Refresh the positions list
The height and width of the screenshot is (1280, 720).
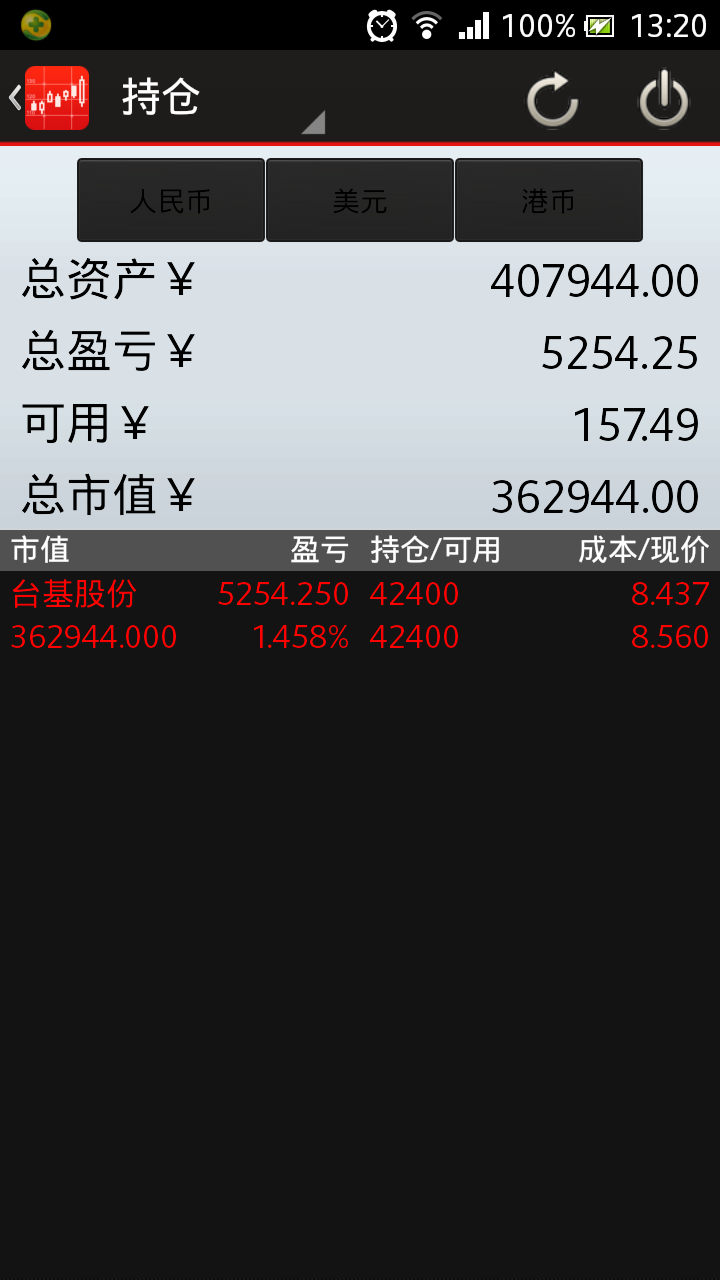tap(551, 97)
